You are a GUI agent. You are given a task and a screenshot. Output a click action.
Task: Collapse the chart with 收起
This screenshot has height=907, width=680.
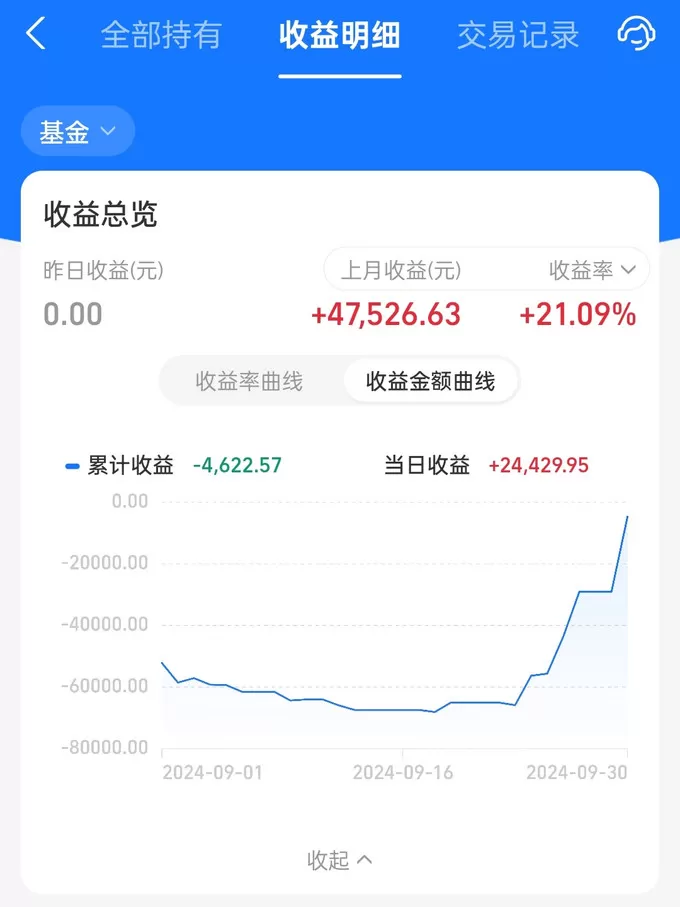point(339,859)
